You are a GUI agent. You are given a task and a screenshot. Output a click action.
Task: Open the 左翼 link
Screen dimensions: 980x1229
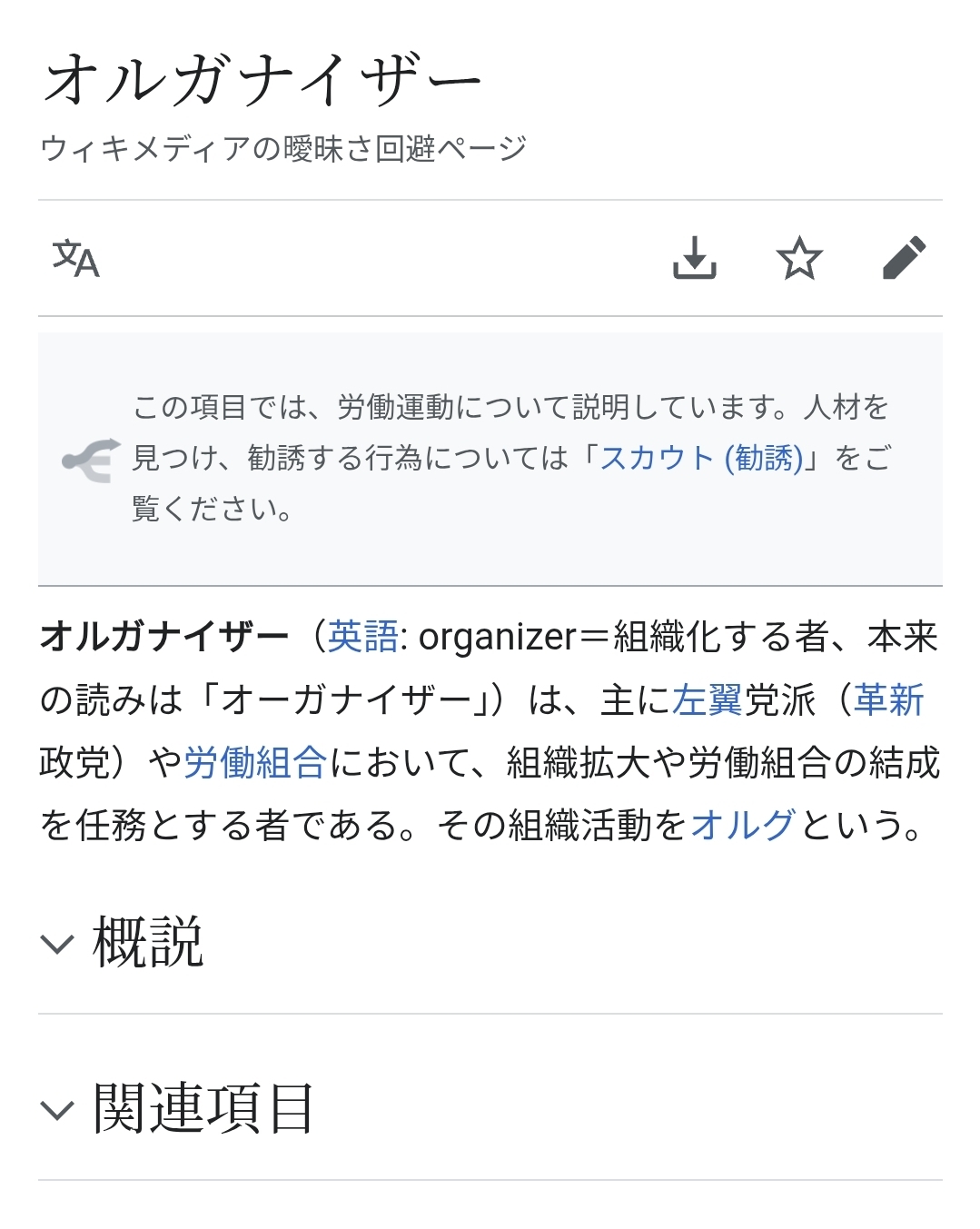pos(708,700)
